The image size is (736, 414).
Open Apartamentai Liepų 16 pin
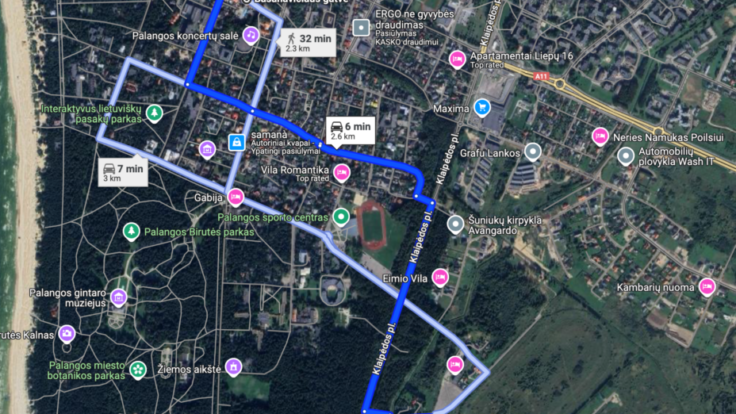(x=457, y=57)
